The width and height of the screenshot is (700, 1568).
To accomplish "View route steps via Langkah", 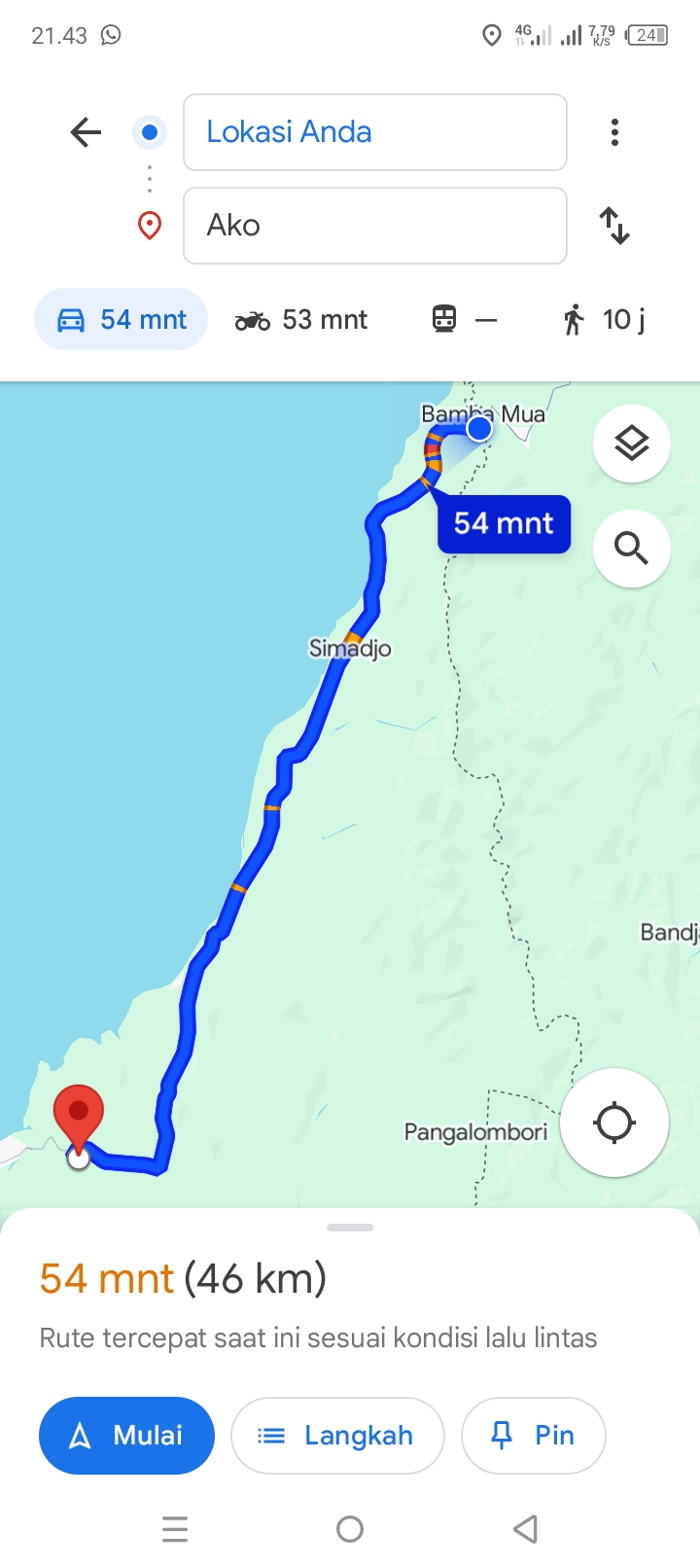I will (337, 1436).
